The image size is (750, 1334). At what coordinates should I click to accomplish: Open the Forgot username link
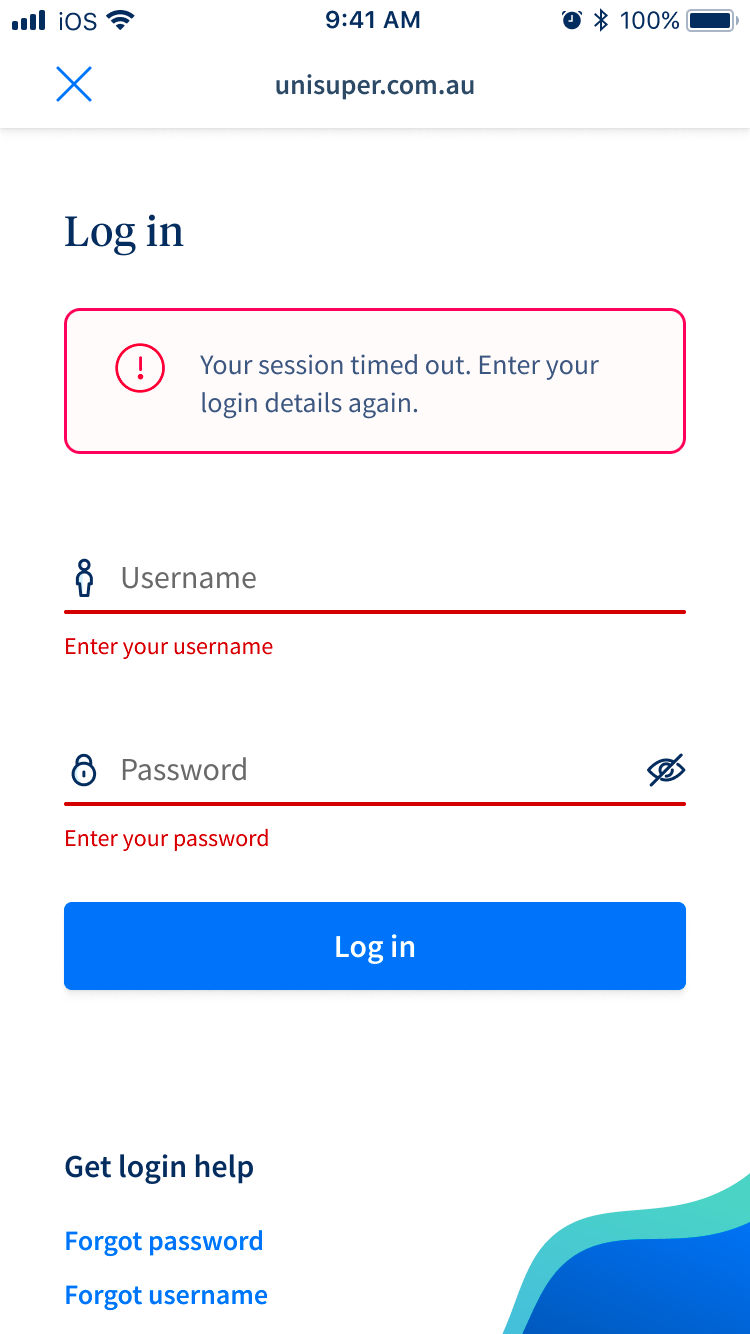point(166,1295)
